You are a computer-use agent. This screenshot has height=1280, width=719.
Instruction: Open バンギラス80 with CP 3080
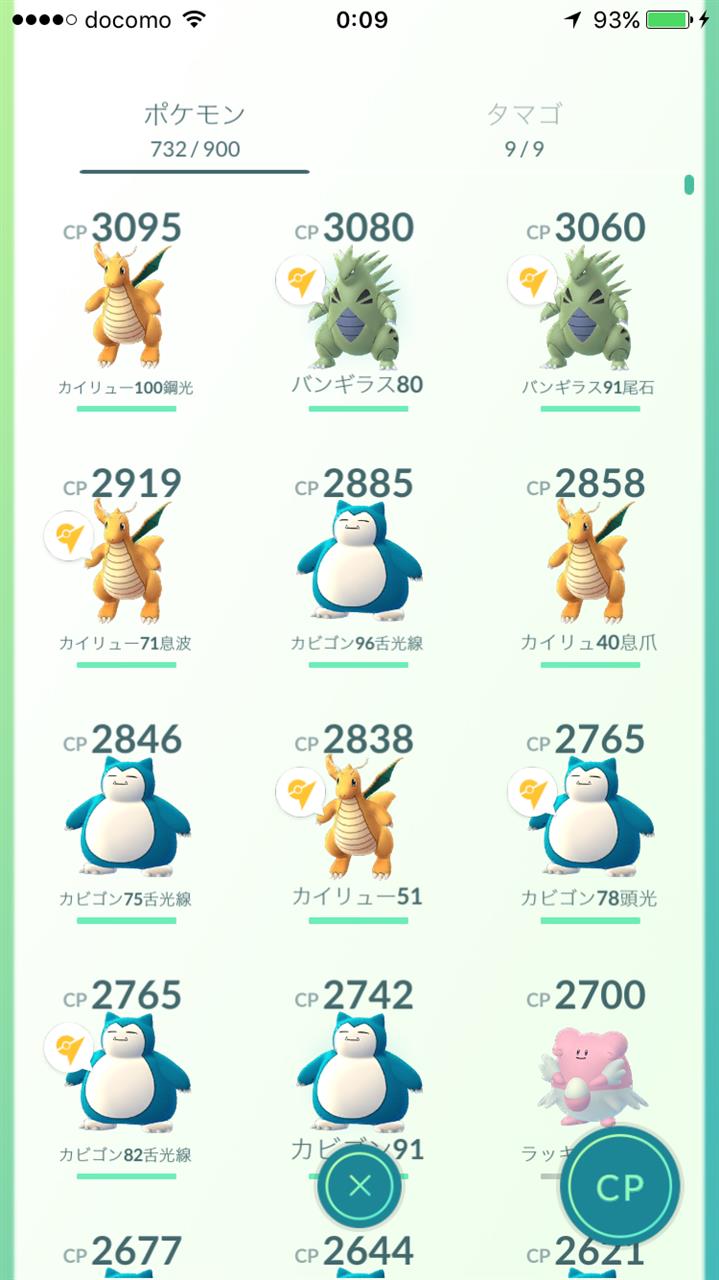357,310
